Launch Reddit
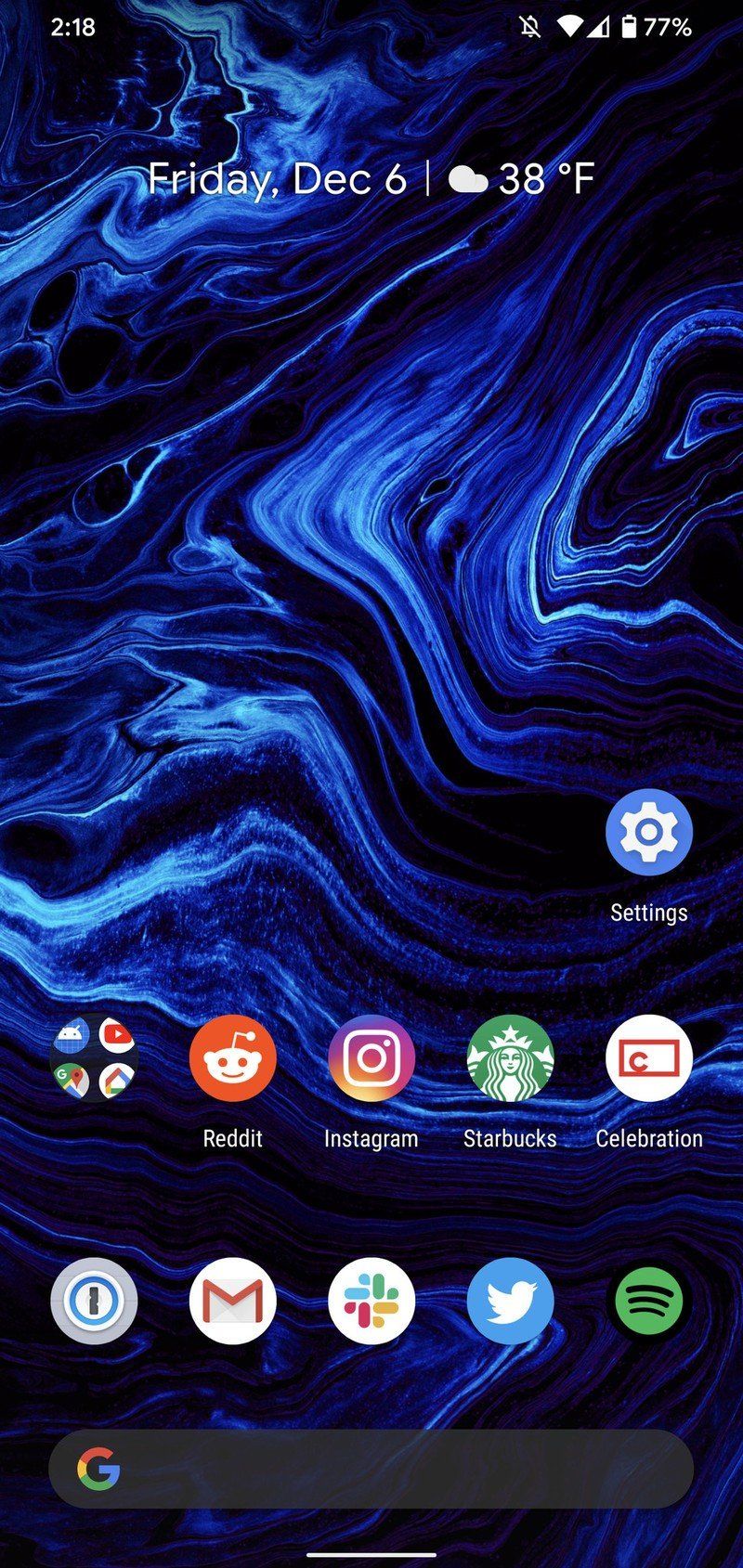The image size is (743, 1568). pyautogui.click(x=232, y=1059)
